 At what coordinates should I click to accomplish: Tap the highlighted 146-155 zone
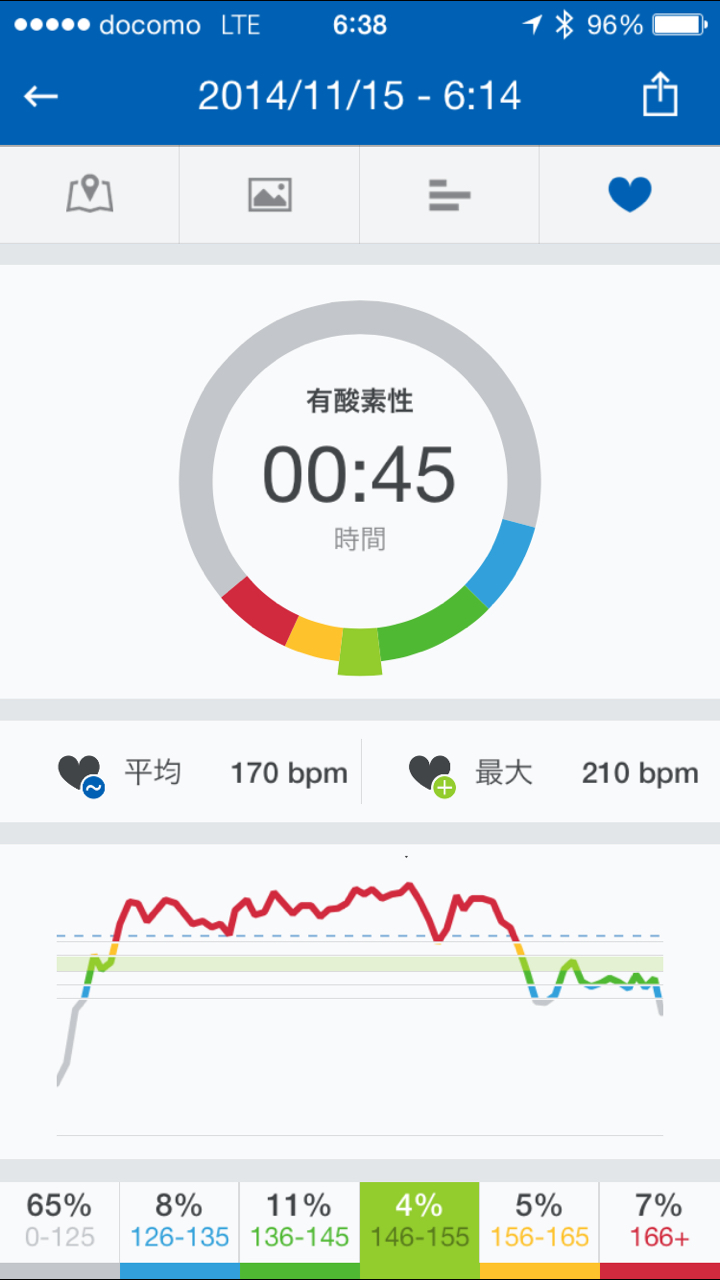(x=419, y=1222)
